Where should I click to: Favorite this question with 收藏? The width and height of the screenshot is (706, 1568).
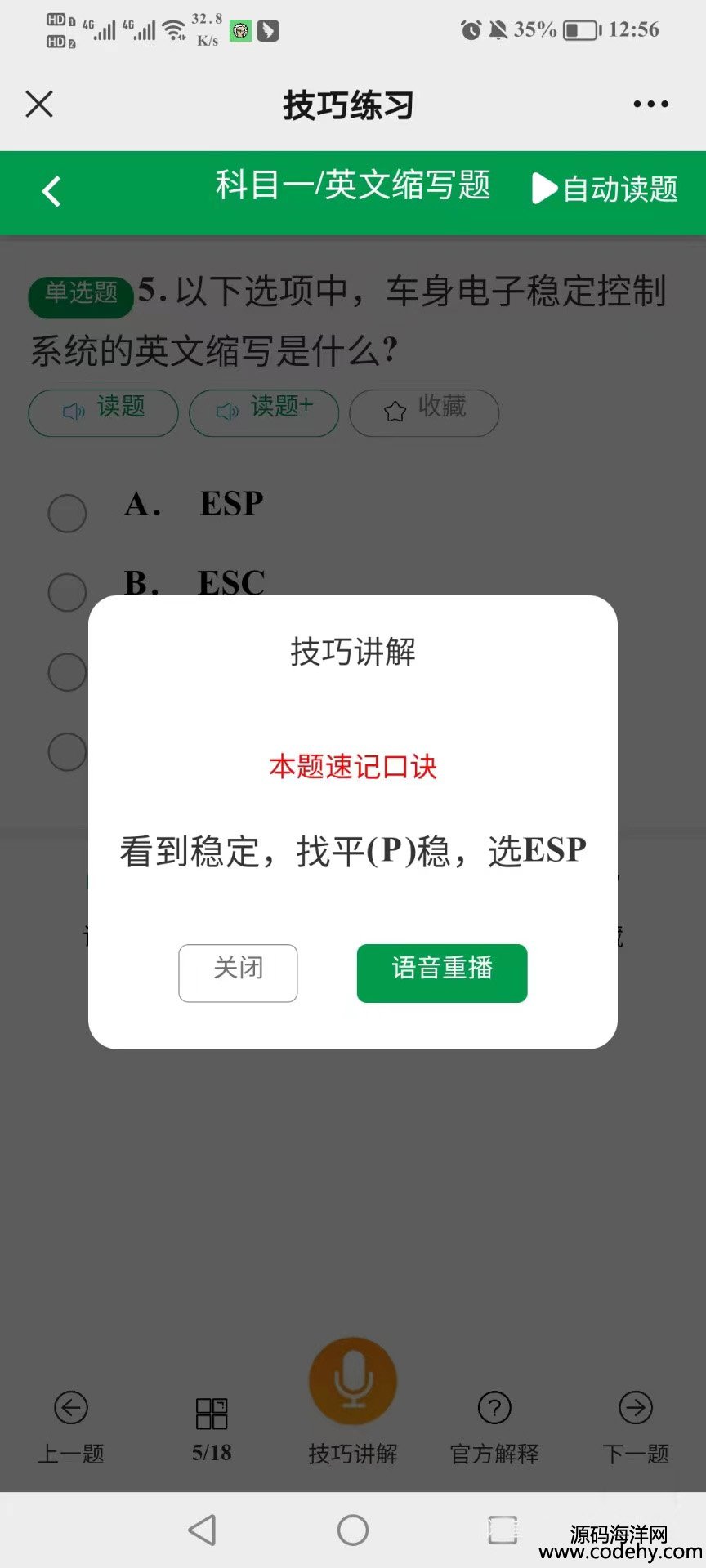[x=424, y=412]
